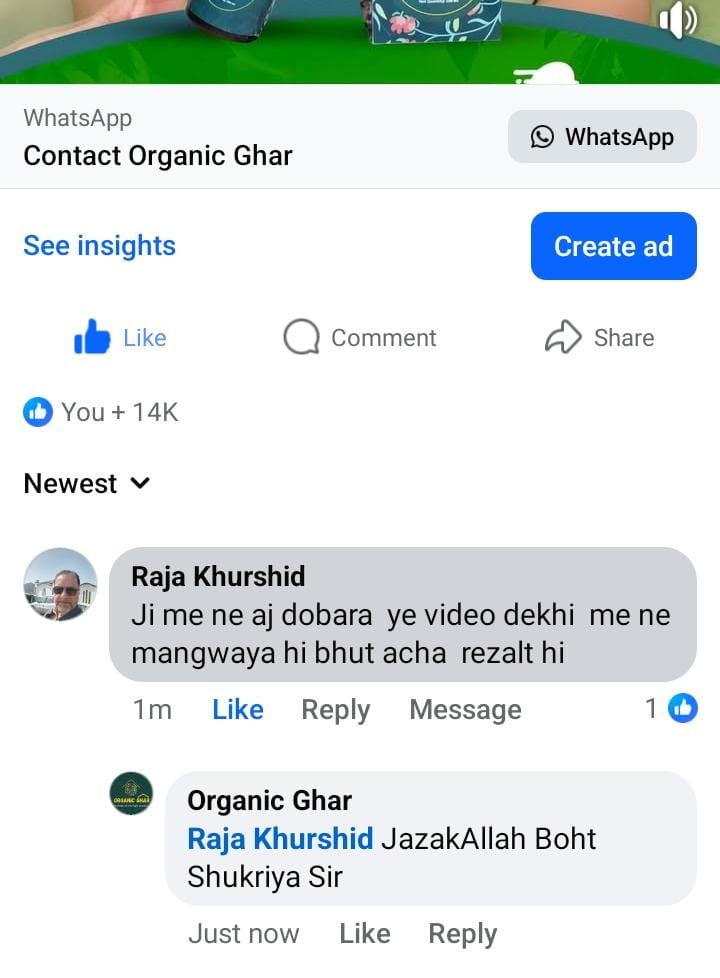
Task: Open Organic Ghar's profile avatar in the reply
Action: tap(131, 793)
